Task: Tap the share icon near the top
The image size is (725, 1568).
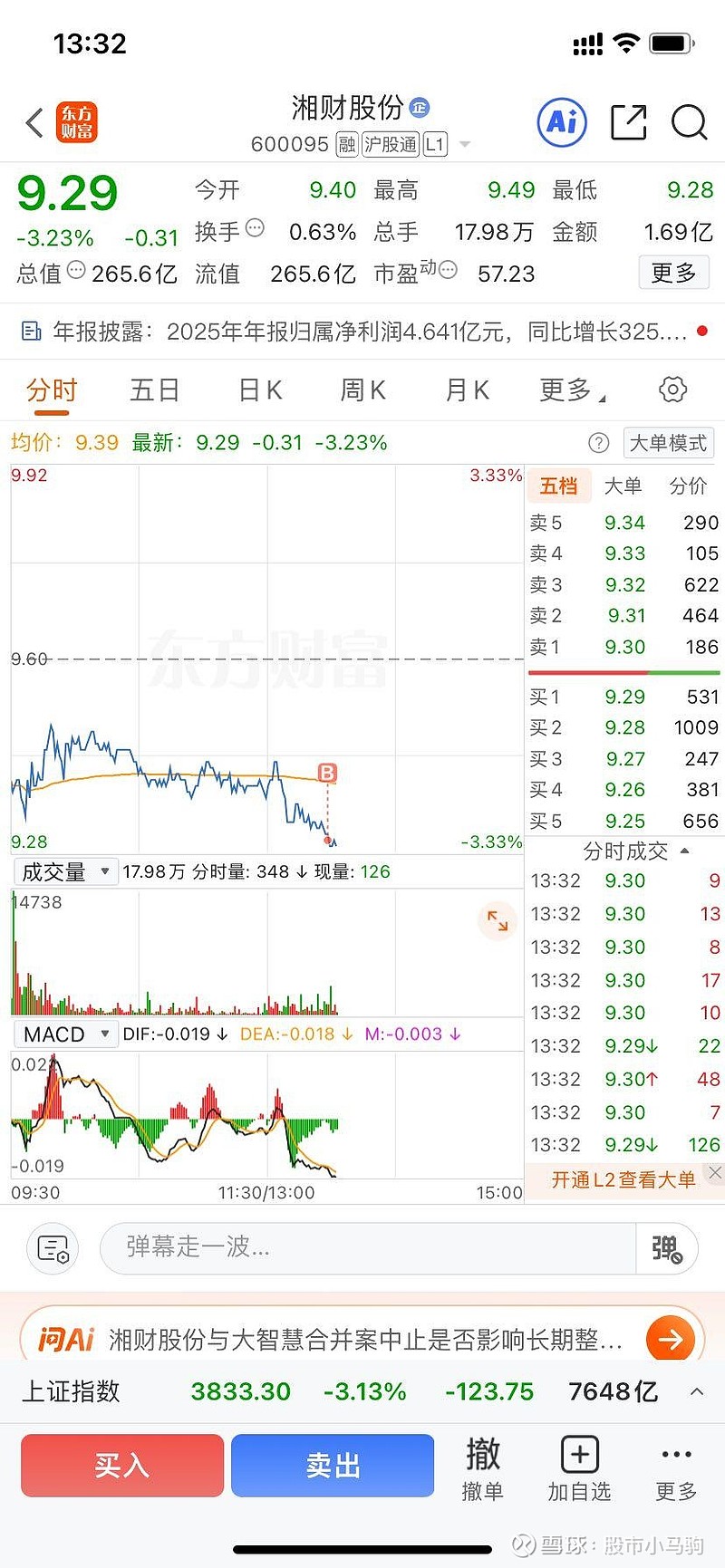Action: click(x=628, y=121)
